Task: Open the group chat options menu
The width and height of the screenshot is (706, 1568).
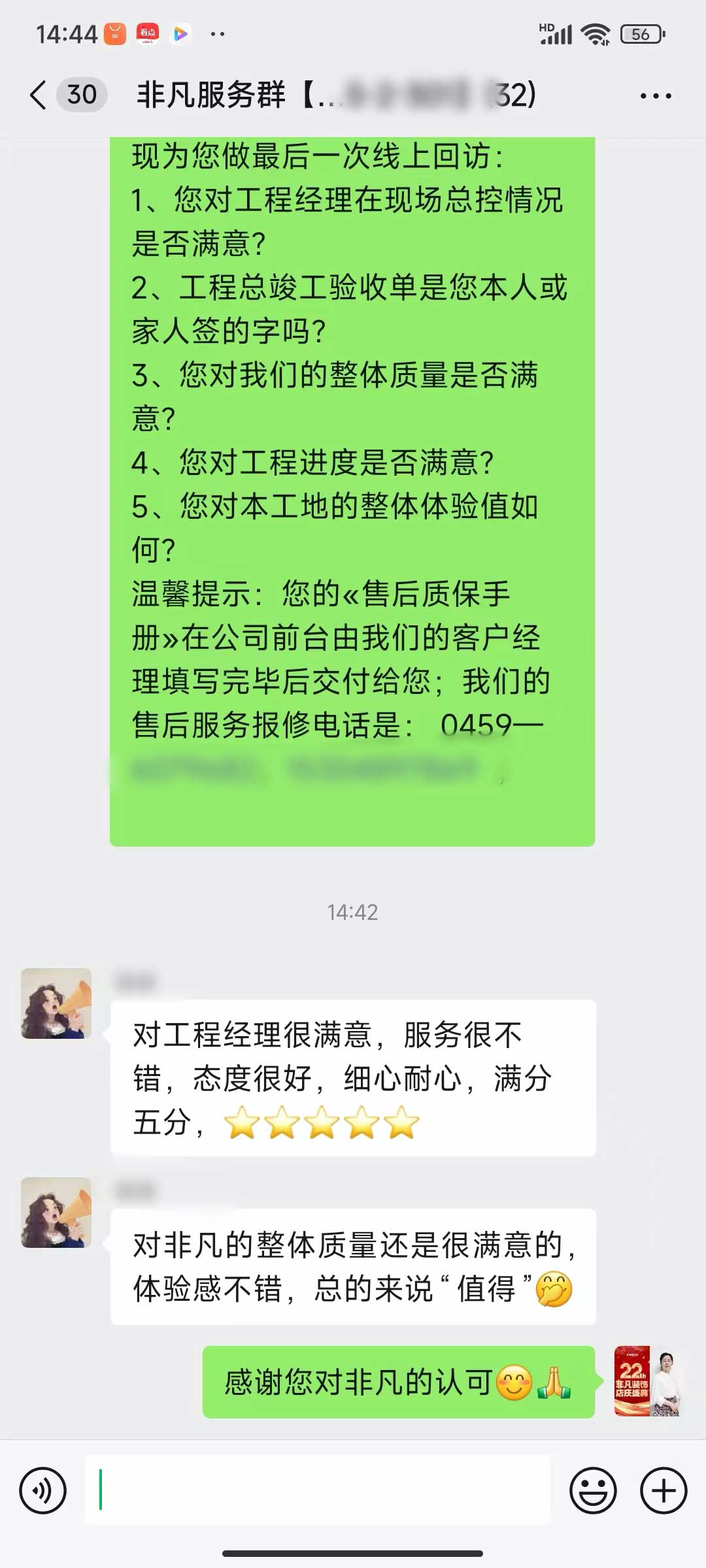Action: pos(655,96)
